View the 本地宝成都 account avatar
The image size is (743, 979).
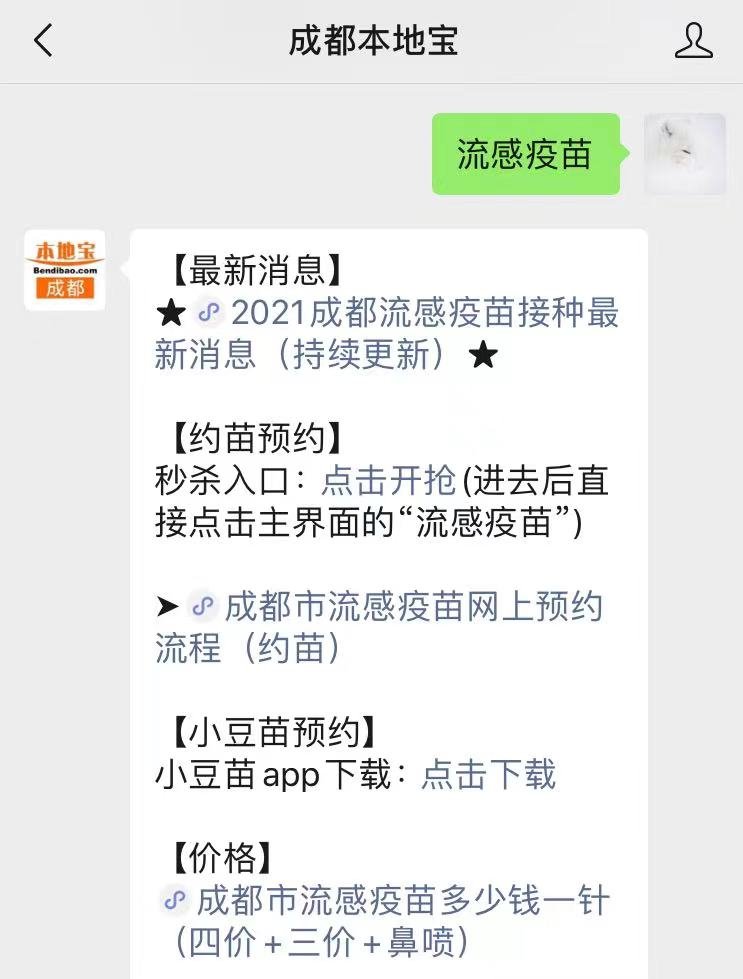[65, 271]
